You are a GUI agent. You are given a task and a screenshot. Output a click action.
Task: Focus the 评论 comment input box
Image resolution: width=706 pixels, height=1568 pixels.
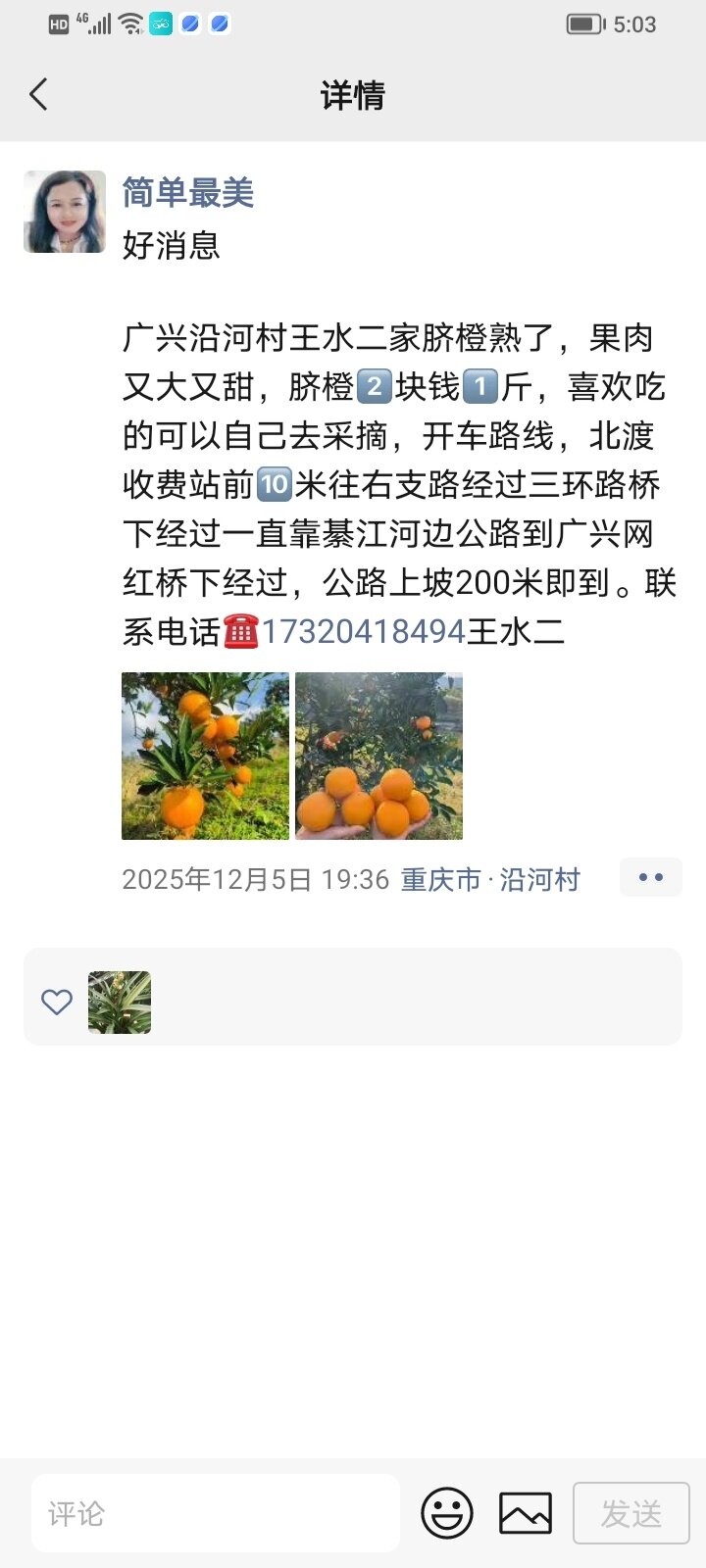(x=216, y=1513)
